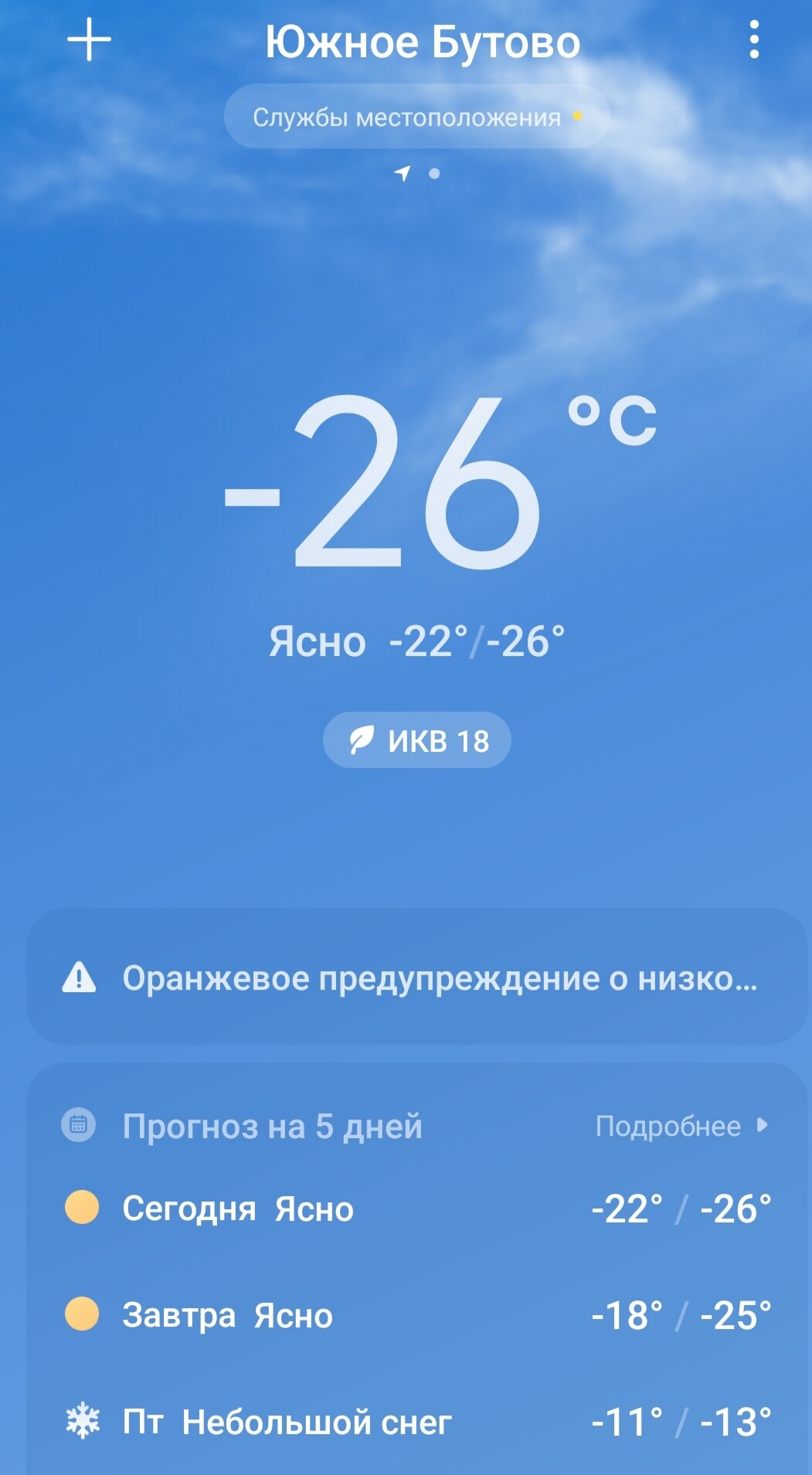
Task: Open the ИКВ 18 air quality chip
Action: [x=417, y=740]
